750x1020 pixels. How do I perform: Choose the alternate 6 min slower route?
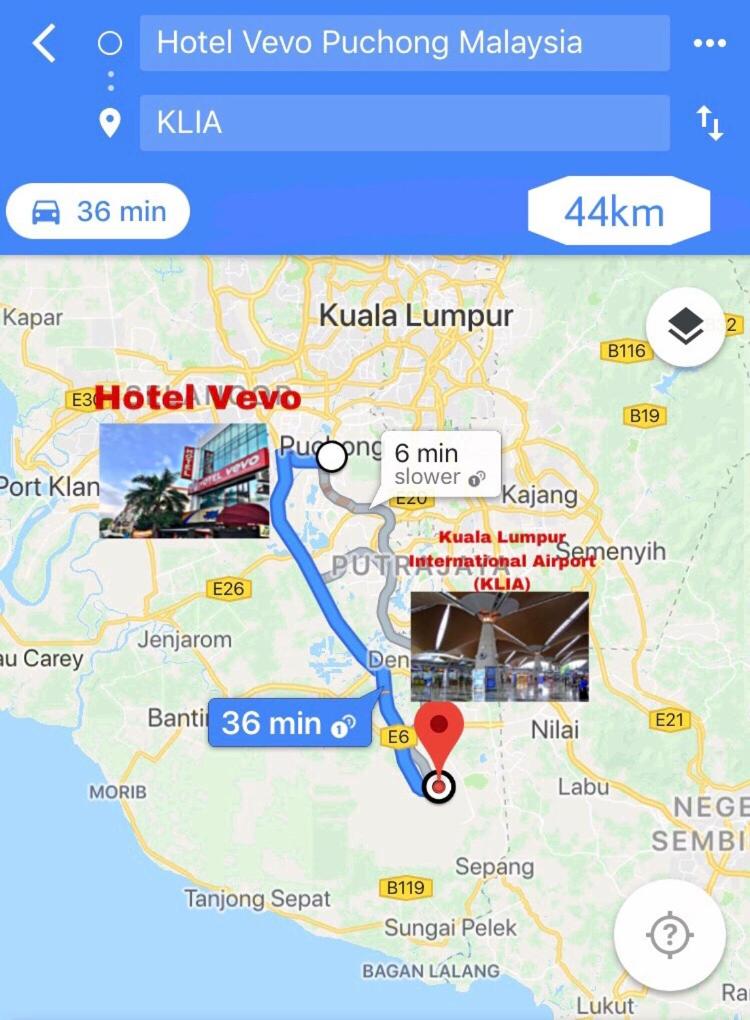(440, 464)
